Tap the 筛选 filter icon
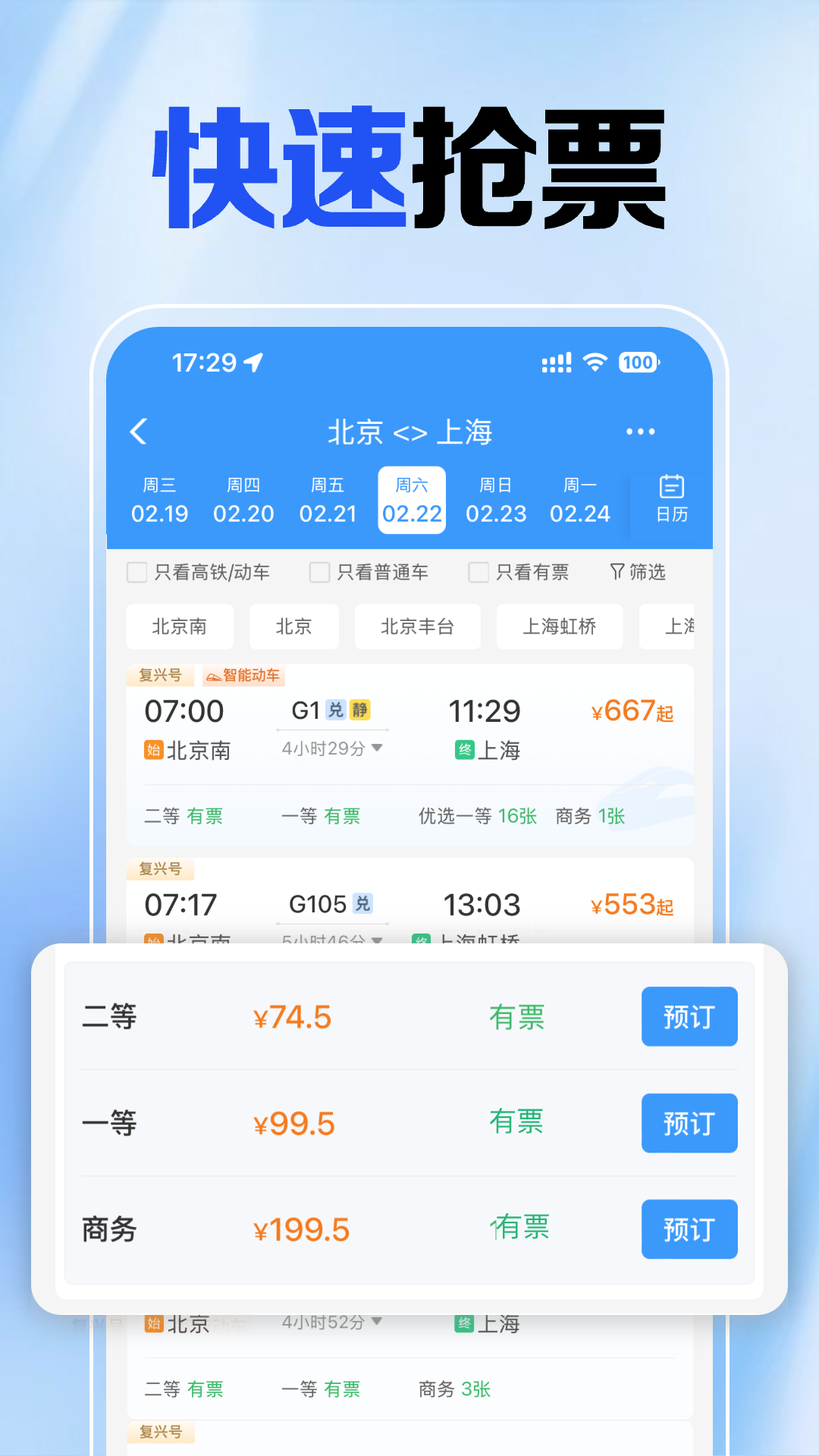The height and width of the screenshot is (1456, 819). click(x=637, y=572)
